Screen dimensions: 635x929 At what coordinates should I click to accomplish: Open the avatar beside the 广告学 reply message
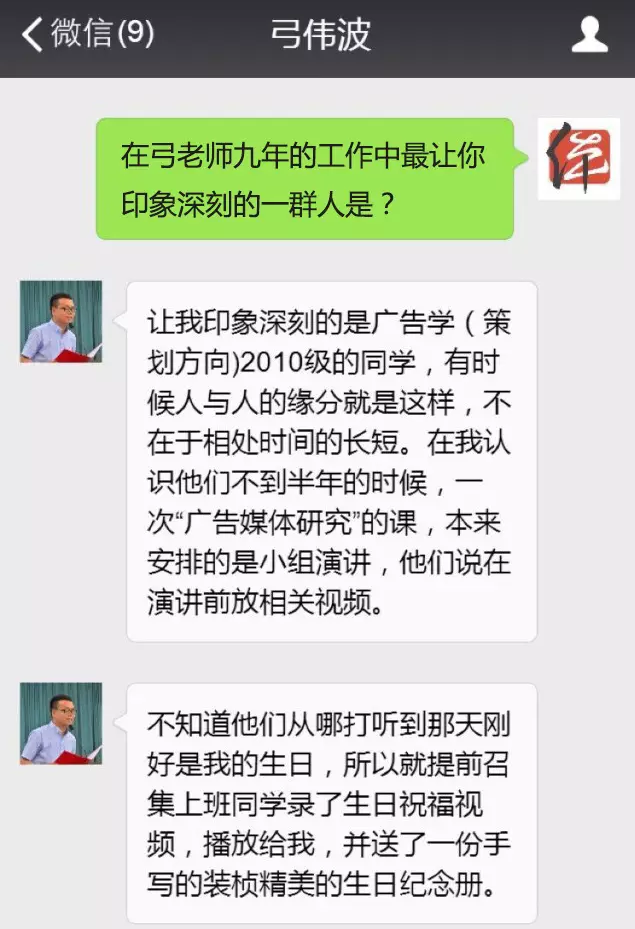click(61, 321)
